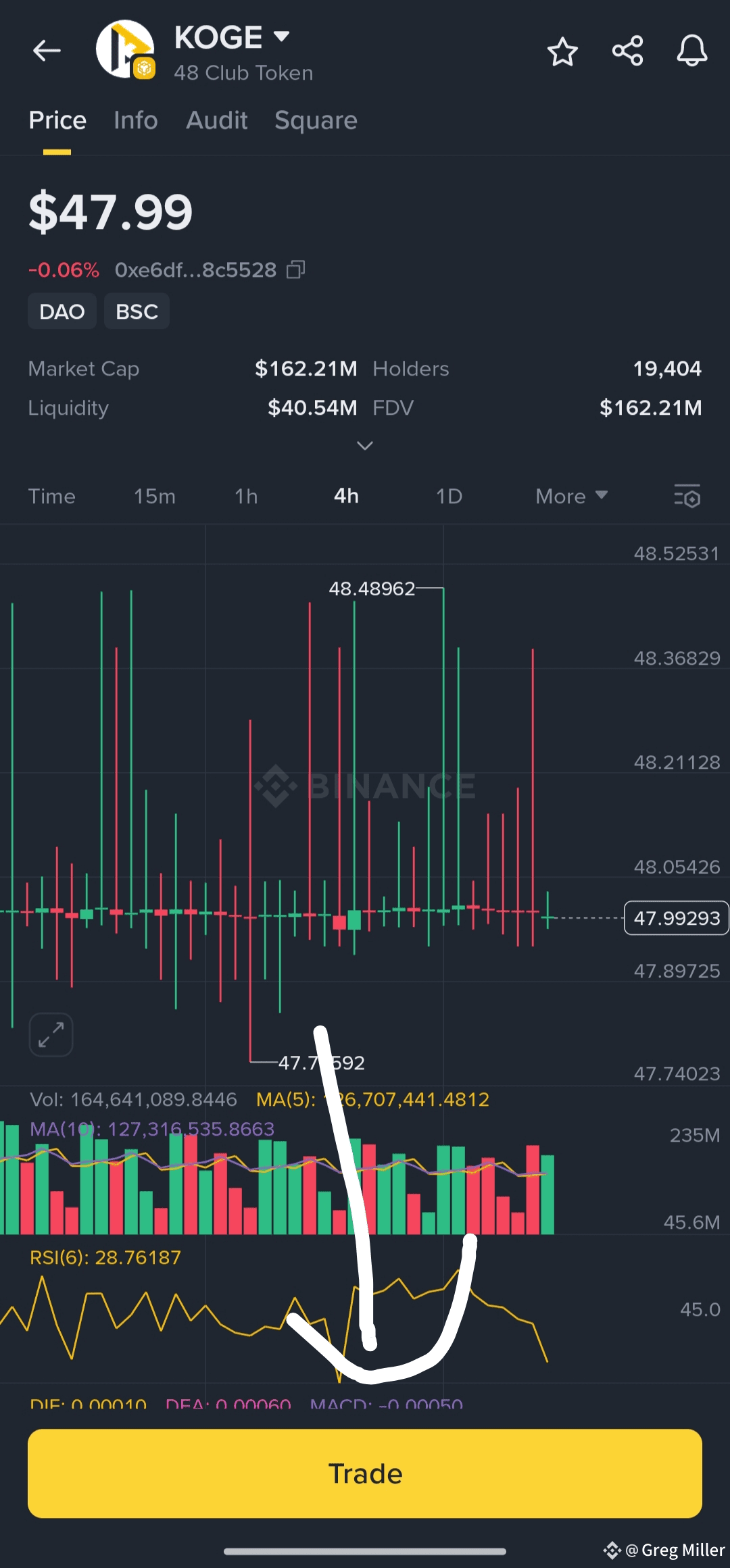Image resolution: width=730 pixels, height=1568 pixels.
Task: Share this token page
Action: pyautogui.click(x=627, y=51)
